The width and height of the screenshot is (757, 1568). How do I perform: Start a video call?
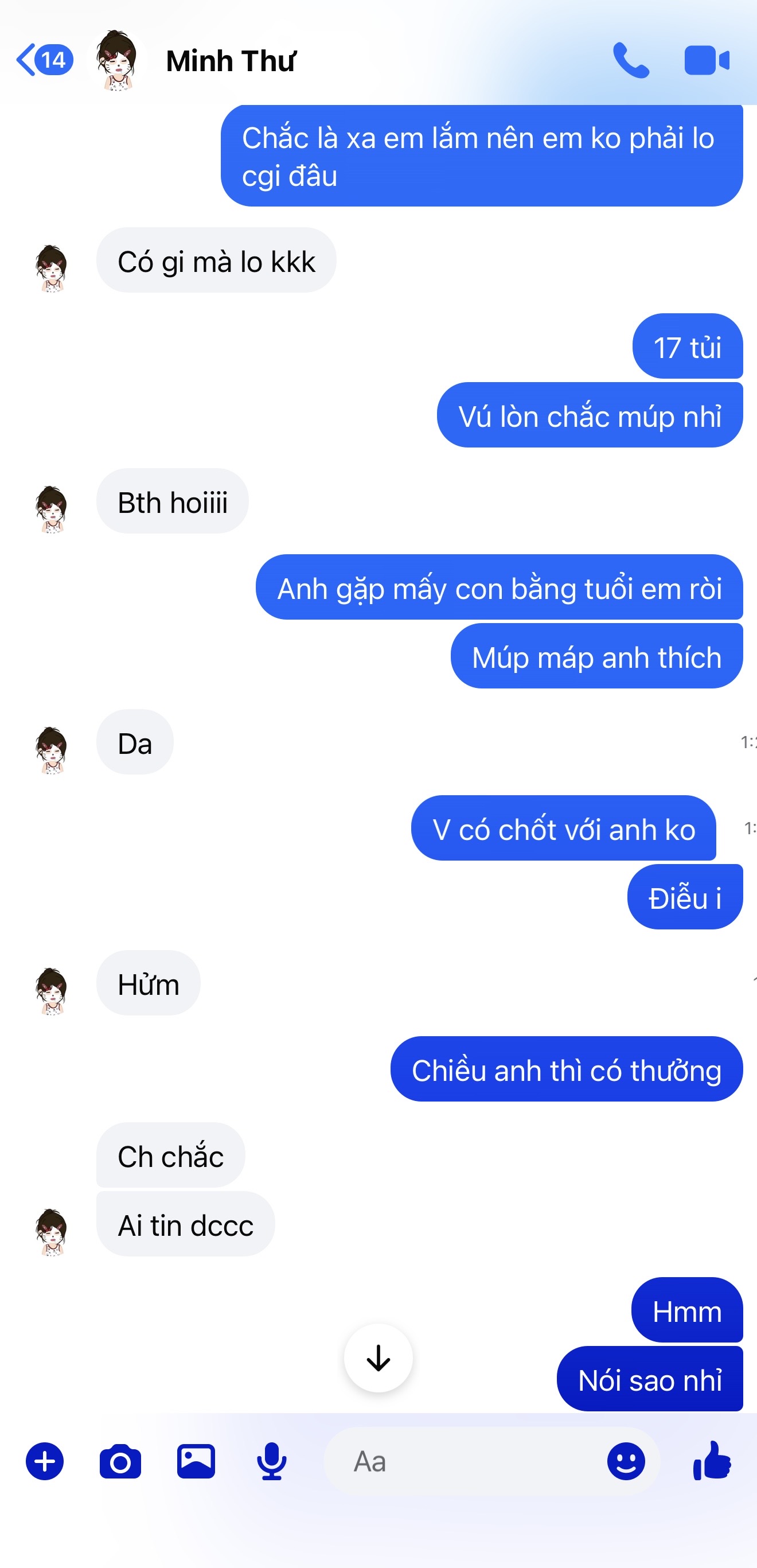tap(707, 60)
